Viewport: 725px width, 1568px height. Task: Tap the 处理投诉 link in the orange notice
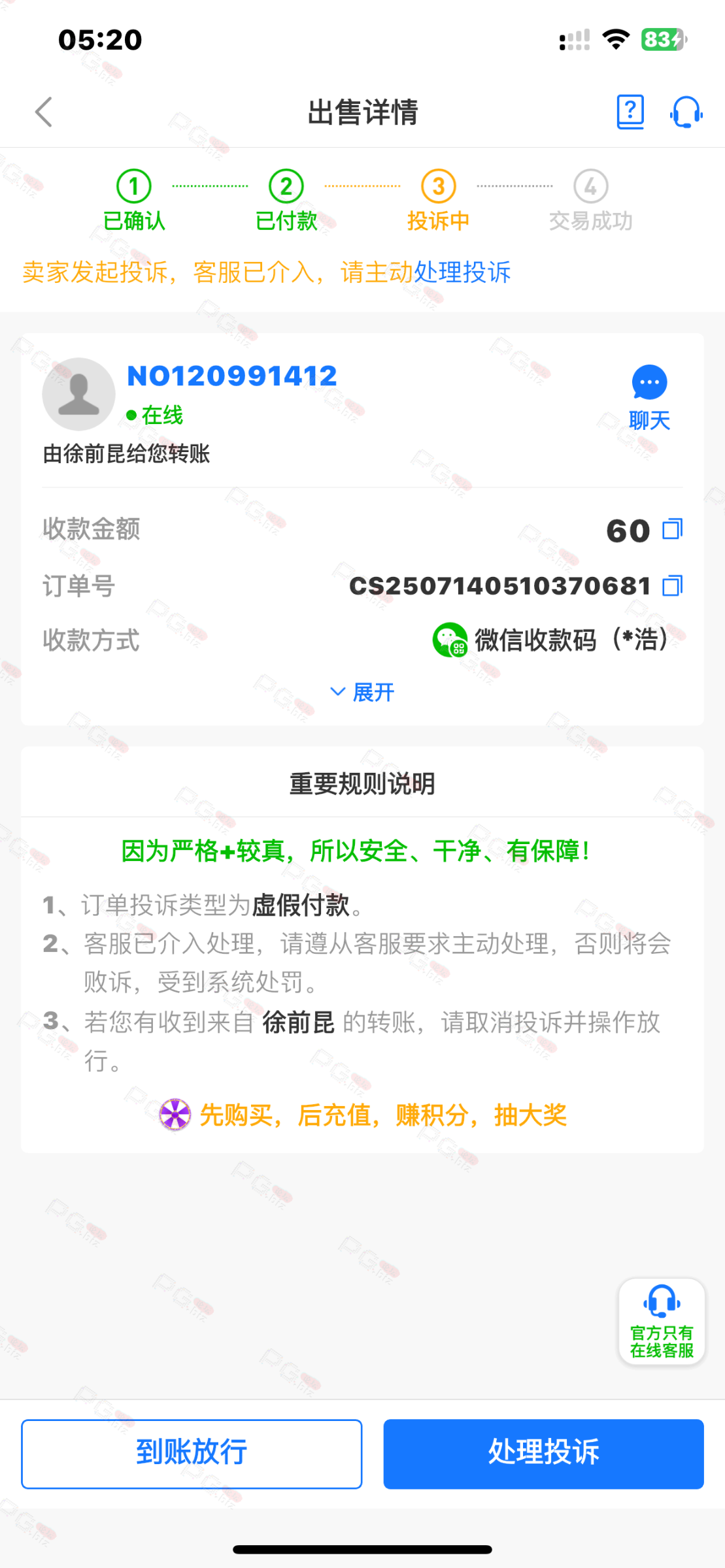click(462, 272)
